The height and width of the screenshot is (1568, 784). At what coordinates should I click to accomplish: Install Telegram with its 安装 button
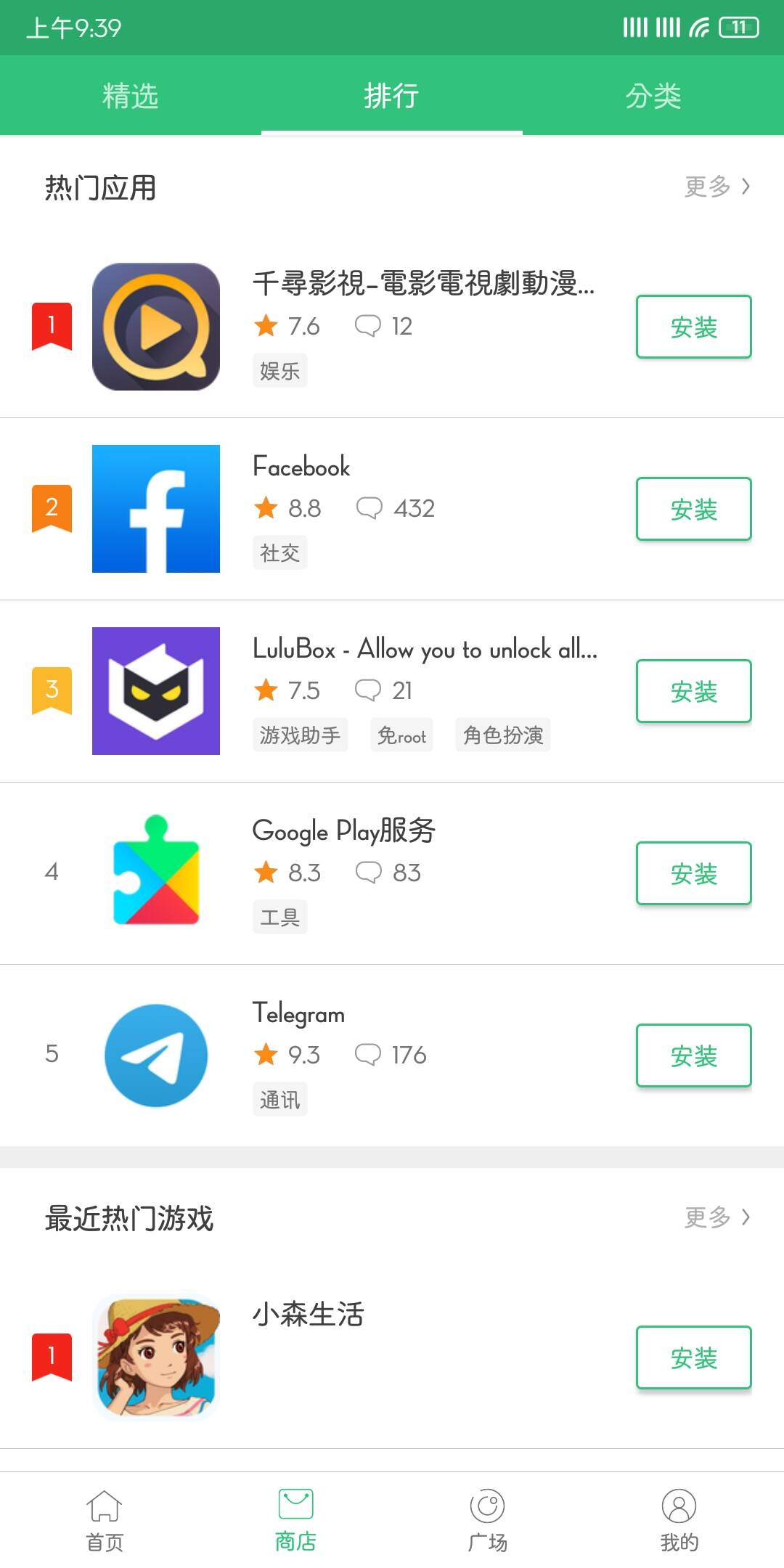click(693, 1056)
